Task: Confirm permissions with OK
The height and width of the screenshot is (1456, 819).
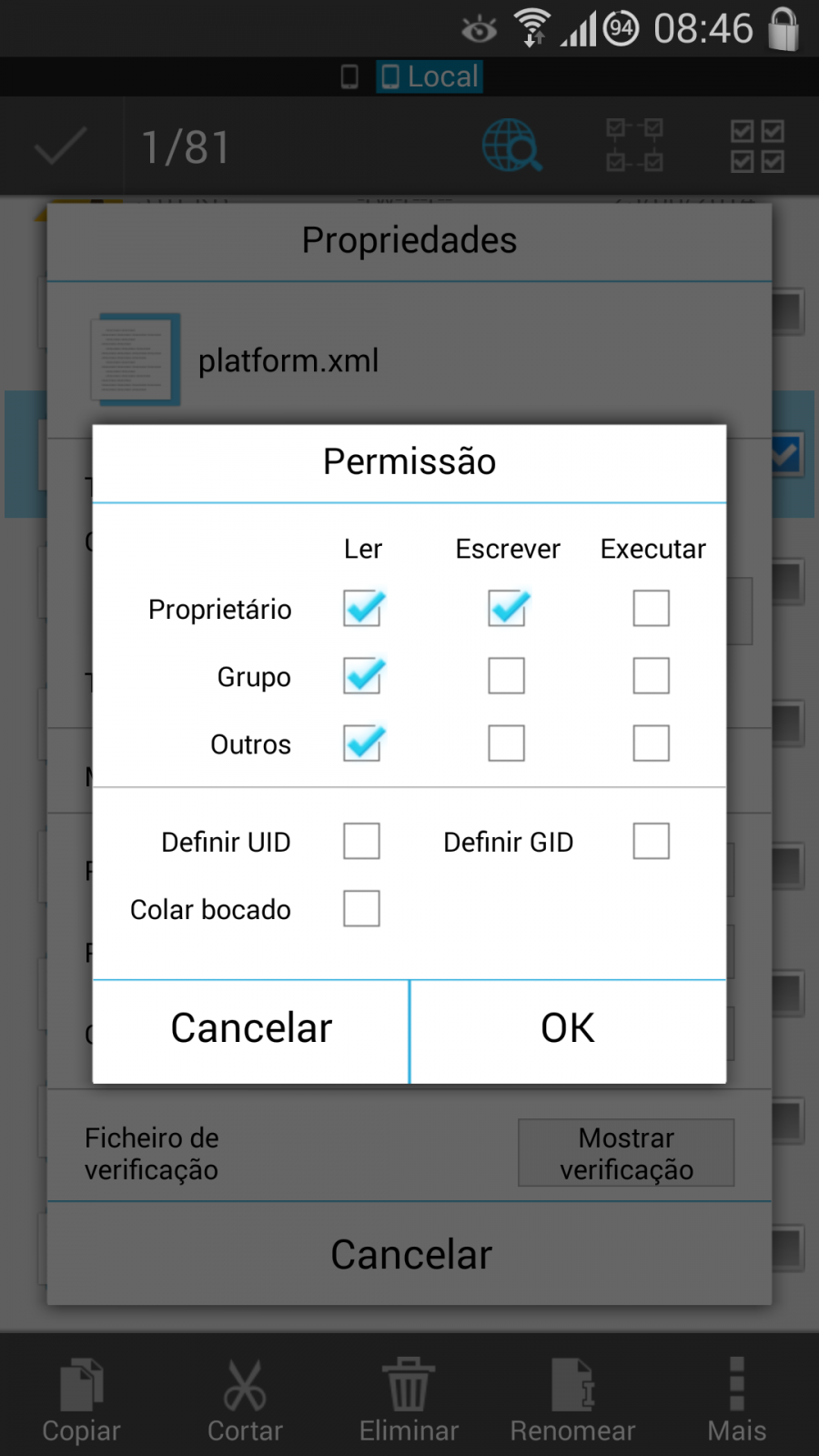Action: pyautogui.click(x=569, y=1031)
